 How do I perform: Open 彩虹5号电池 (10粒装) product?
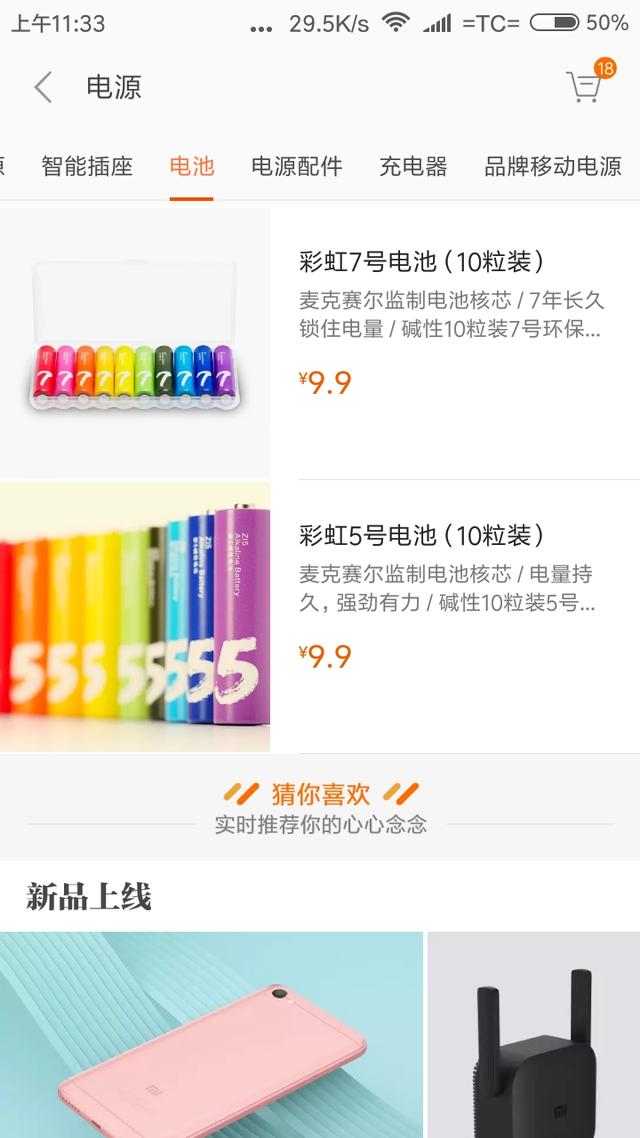point(320,615)
